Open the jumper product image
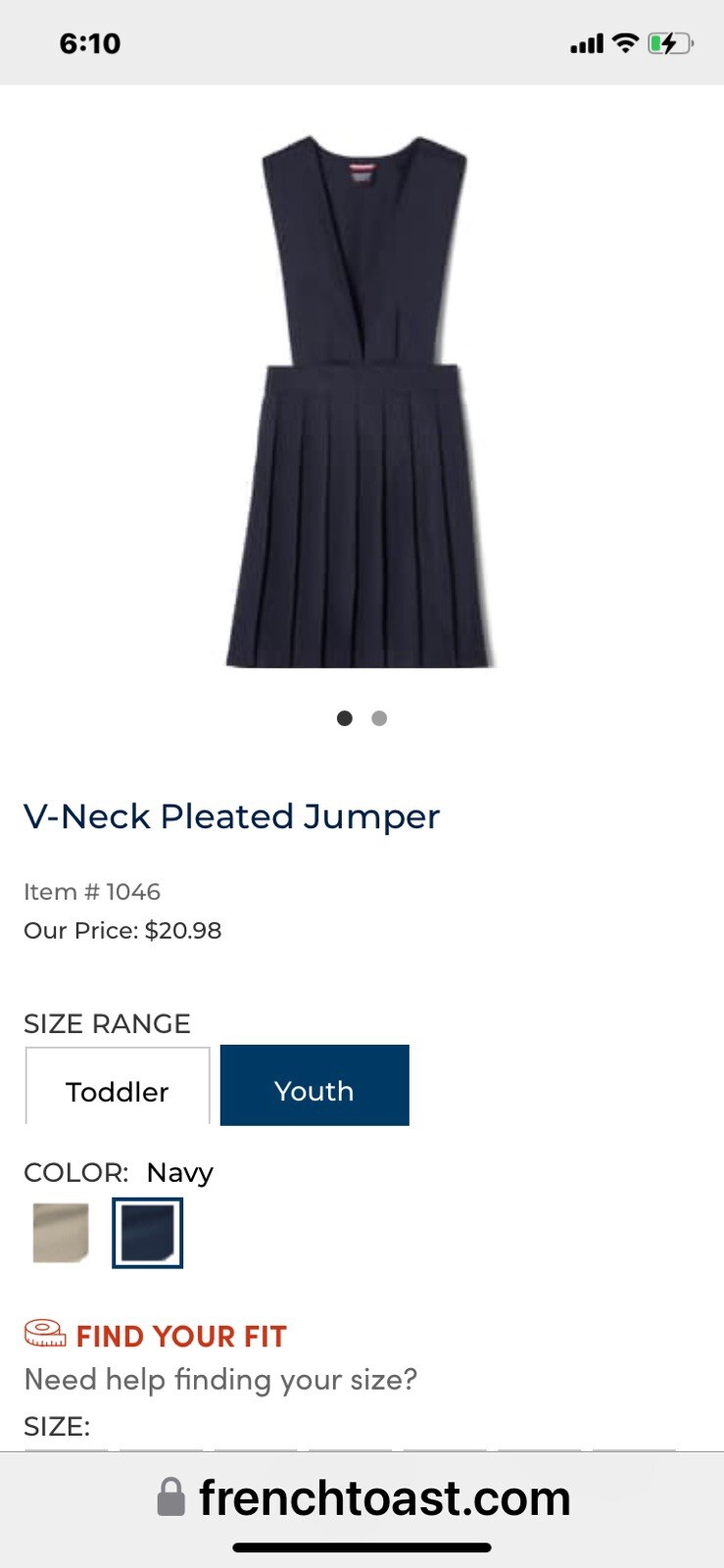Screen dimensions: 724x1568 click(361, 404)
